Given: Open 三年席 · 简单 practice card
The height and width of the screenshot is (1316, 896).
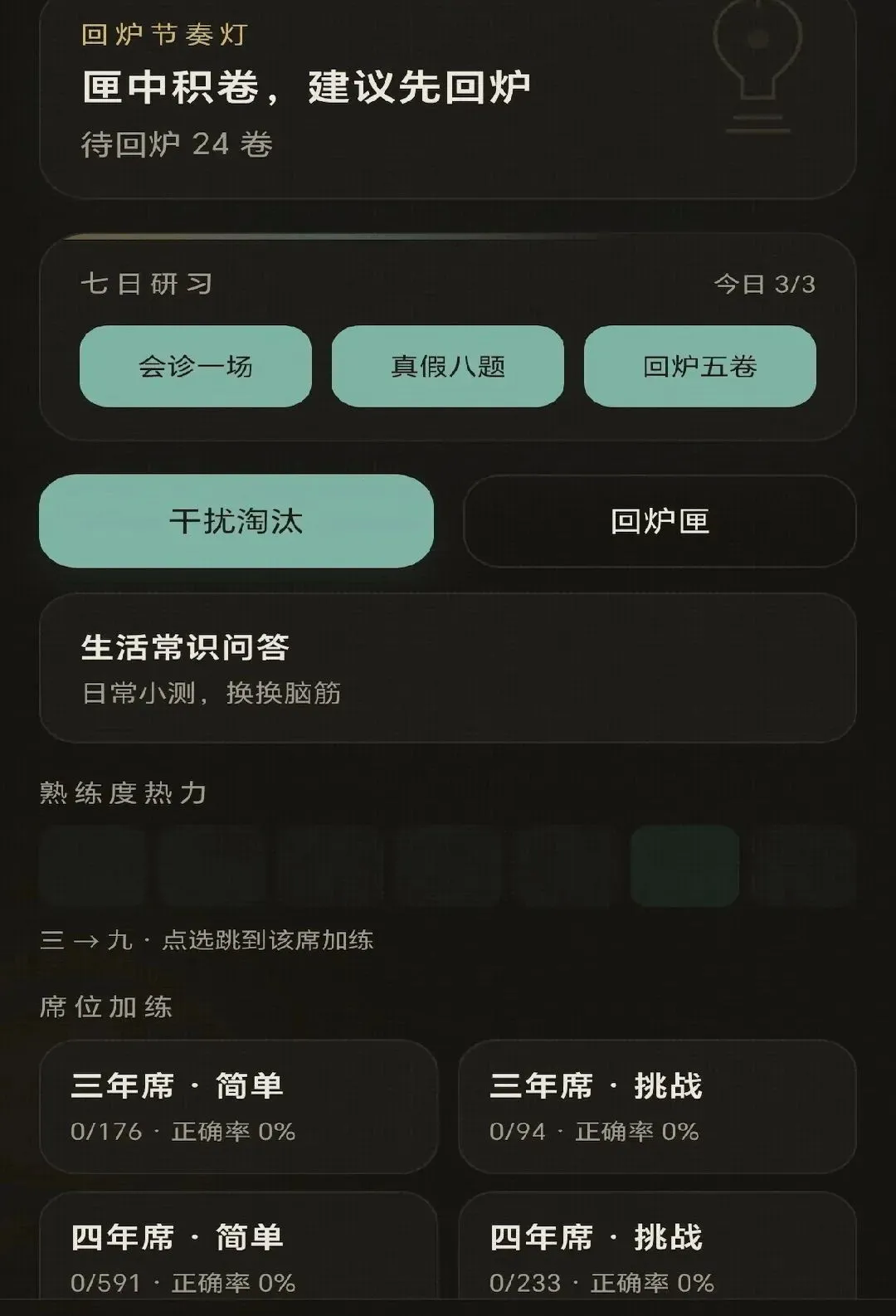Looking at the screenshot, I should coord(239,1107).
